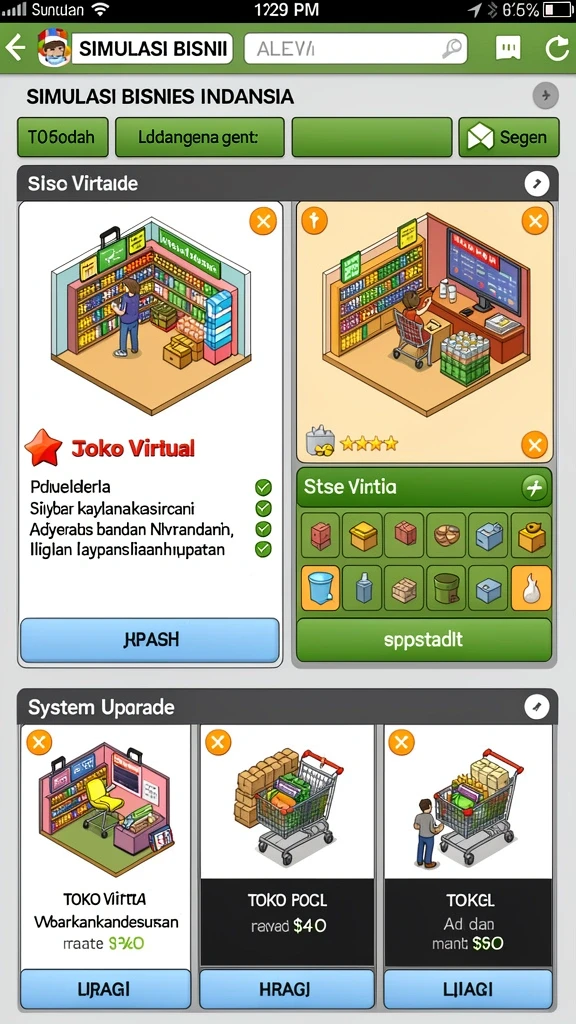The image size is (576, 1024).
Task: Select the blue bucket item in grid
Action: click(321, 588)
